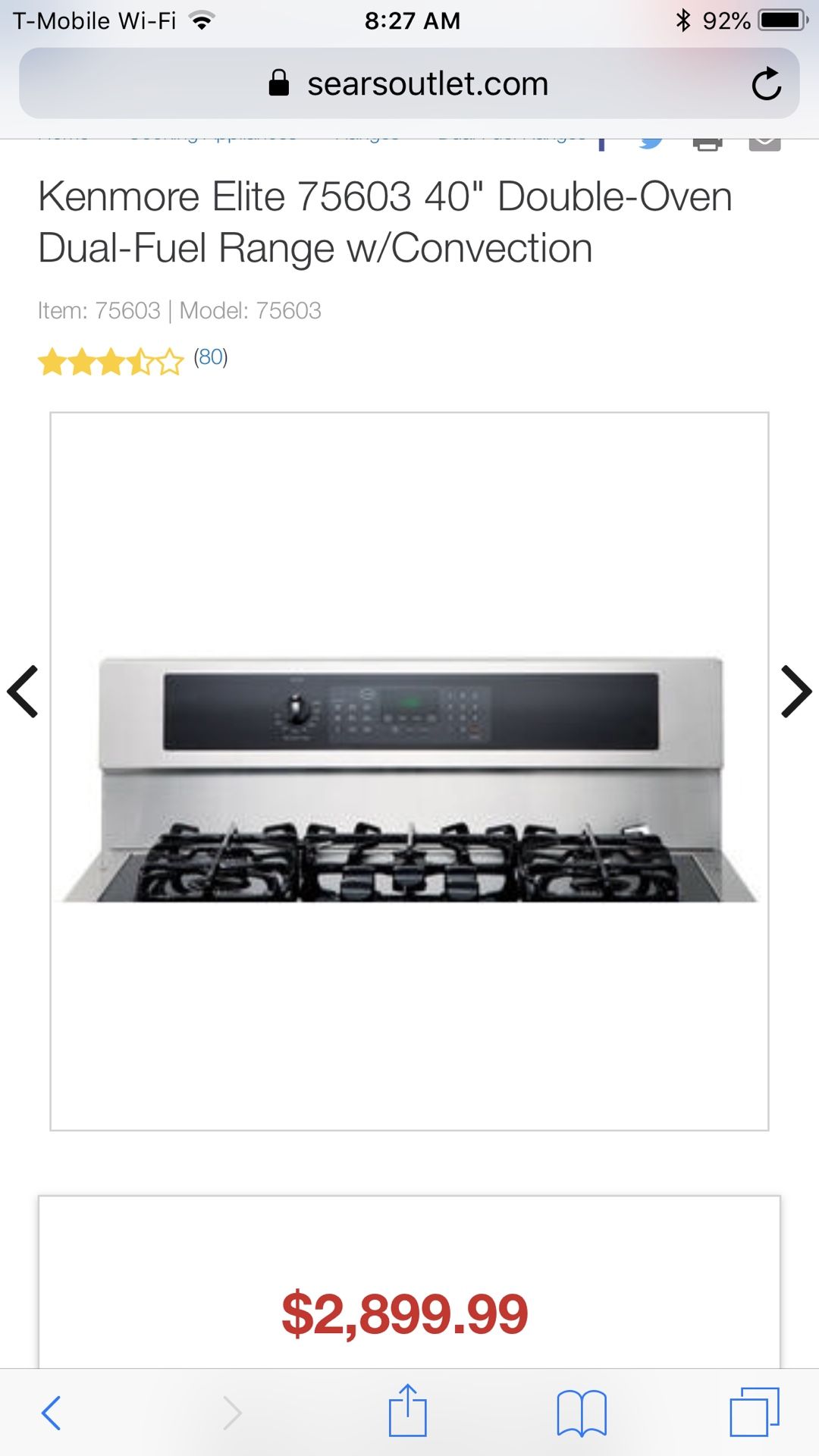This screenshot has height=1456, width=819.
Task: Share product on Twitter
Action: click(648, 143)
